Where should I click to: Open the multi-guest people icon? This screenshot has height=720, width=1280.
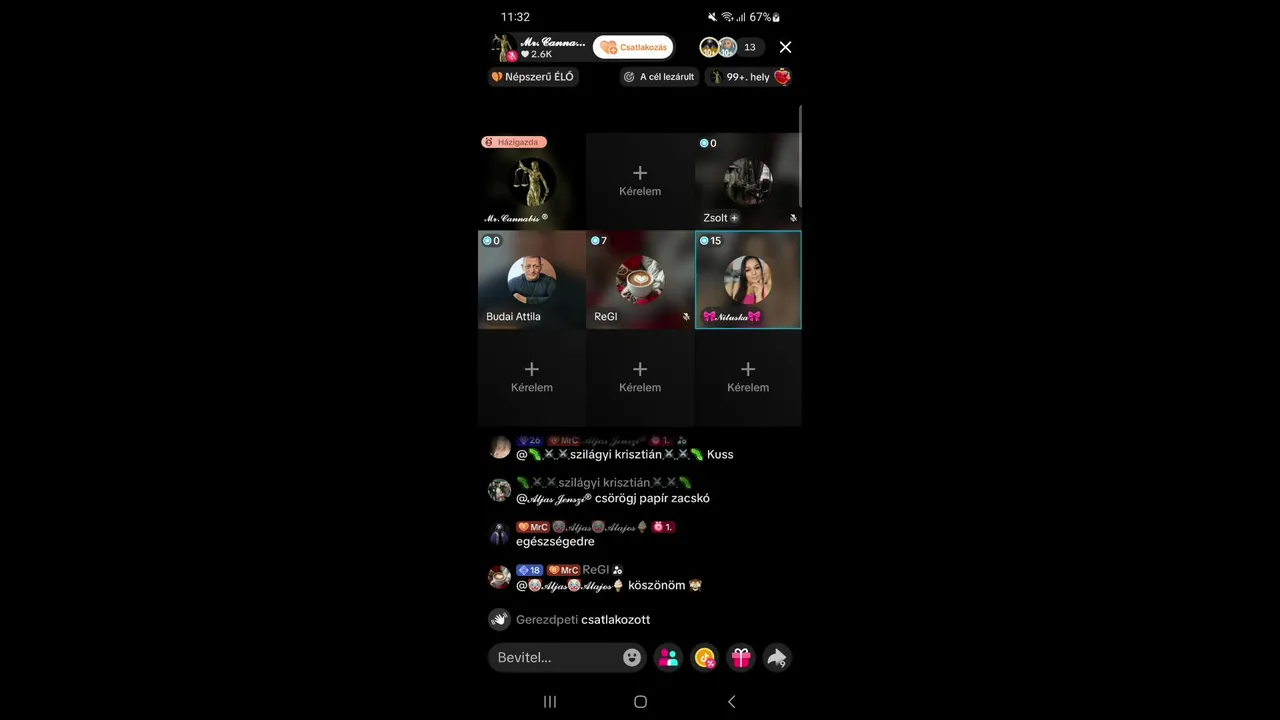point(669,657)
